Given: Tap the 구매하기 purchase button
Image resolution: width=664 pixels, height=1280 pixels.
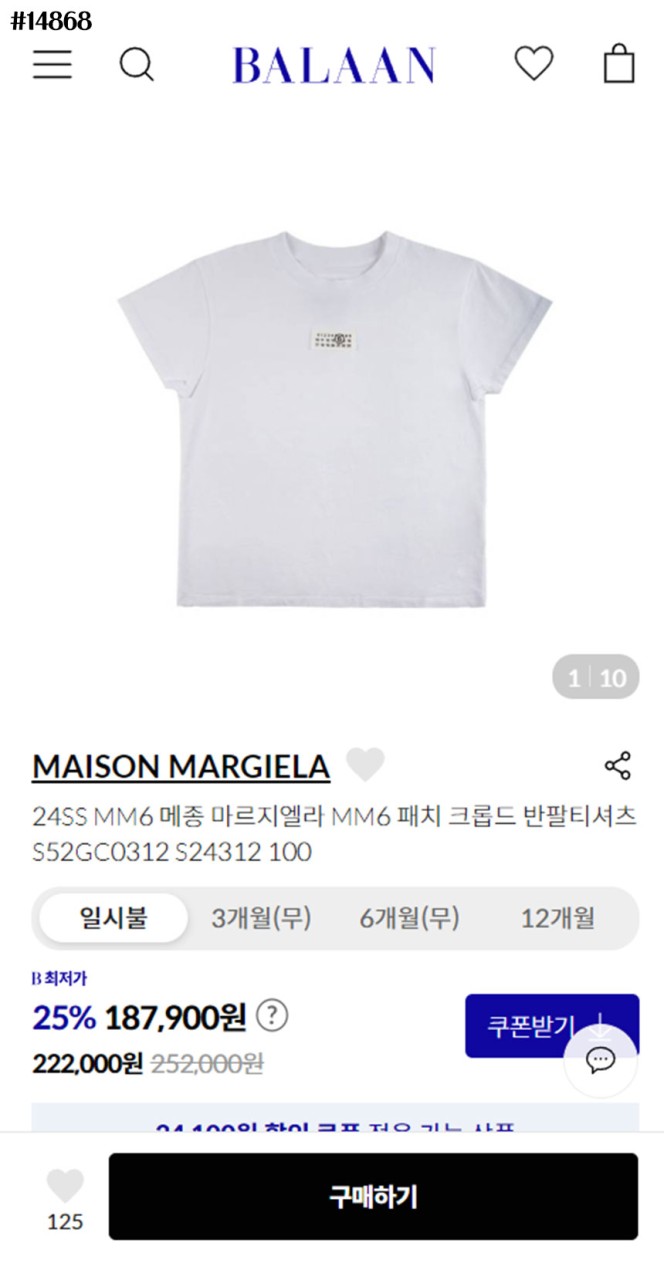Looking at the screenshot, I should point(373,1196).
